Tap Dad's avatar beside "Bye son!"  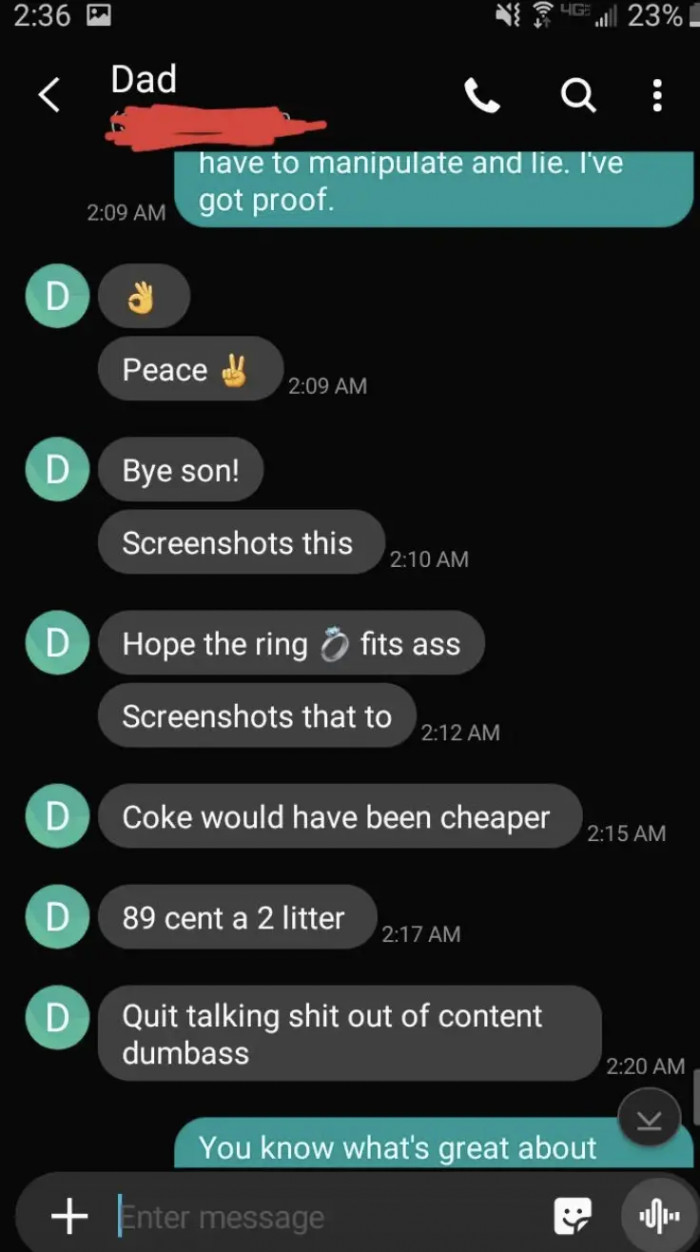click(57, 470)
